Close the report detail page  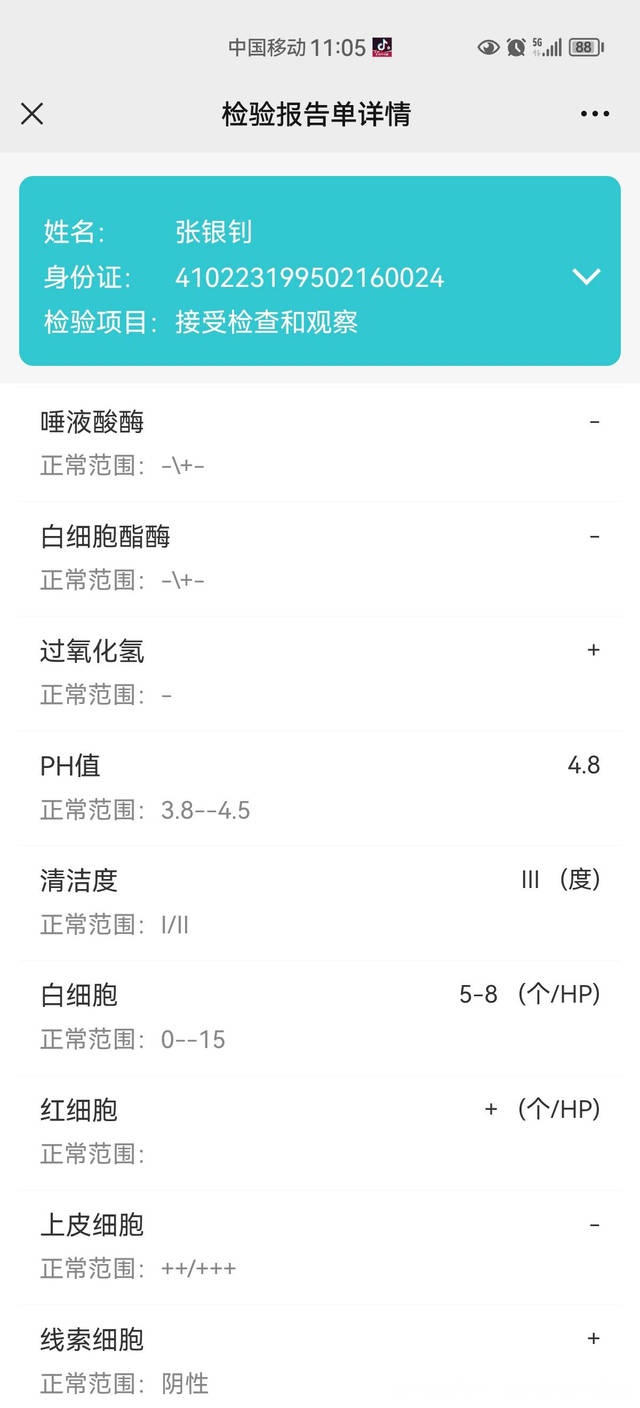[x=32, y=114]
